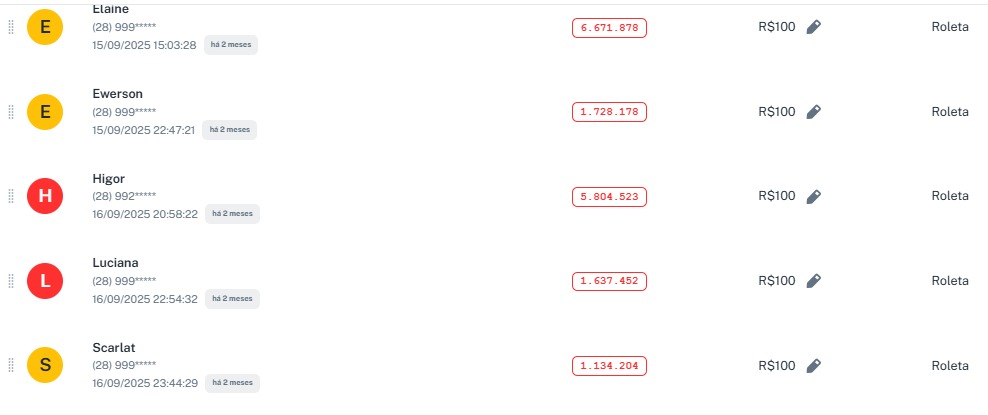The width and height of the screenshot is (988, 415).
Task: Edit the R$100 value for Elaine
Action: 814,27
